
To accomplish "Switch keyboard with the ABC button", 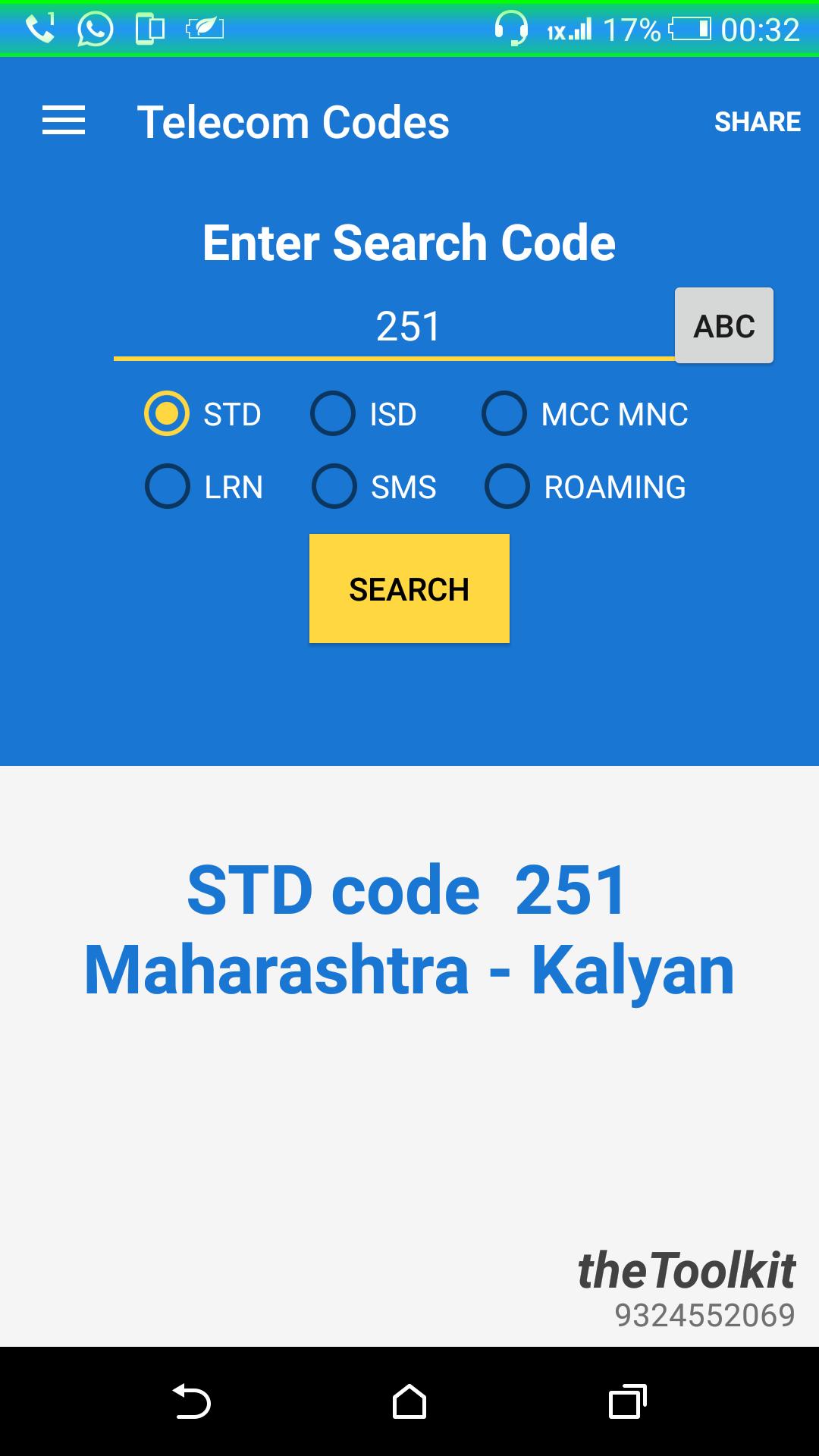I will [x=724, y=326].
